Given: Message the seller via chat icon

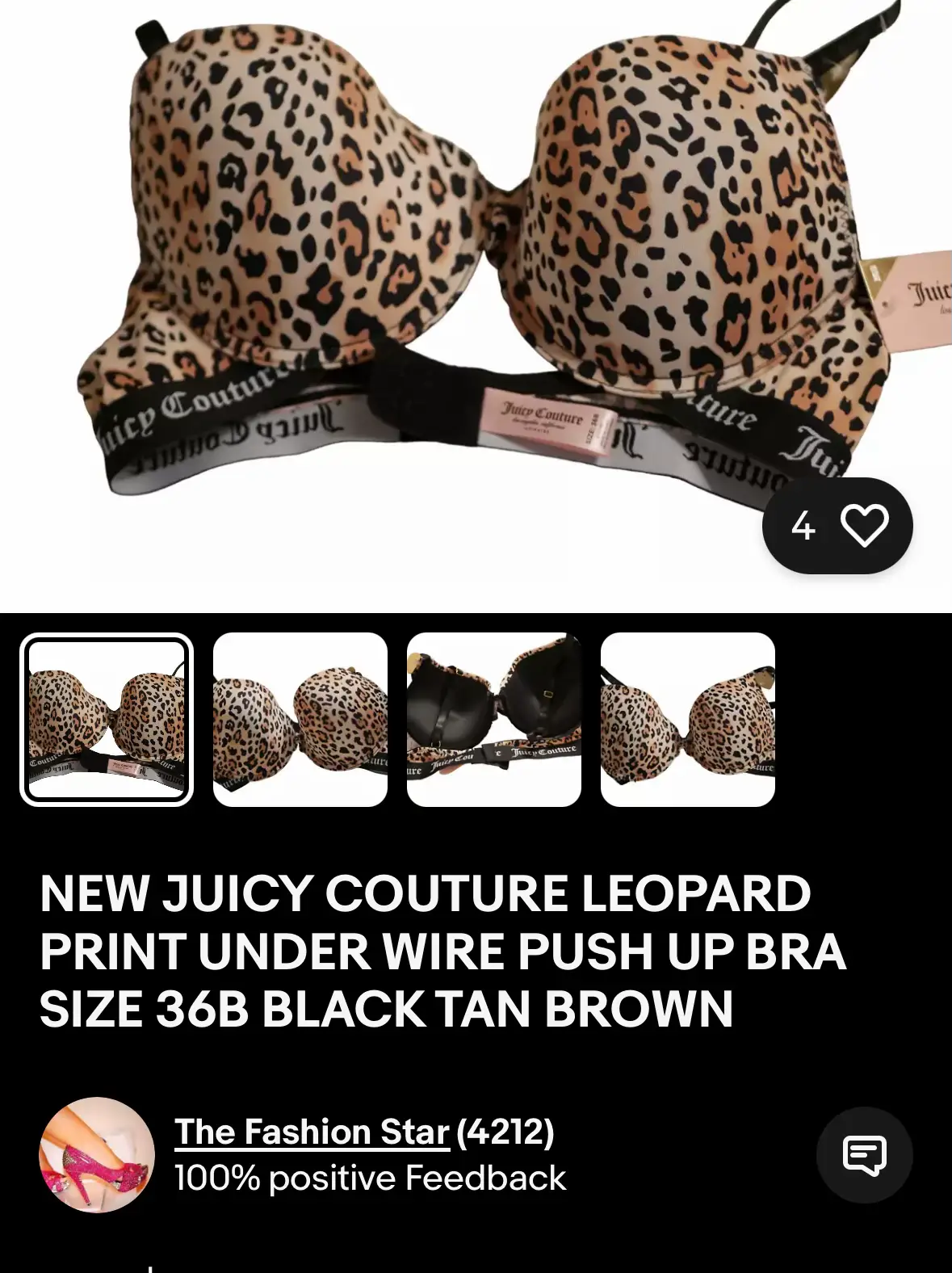Looking at the screenshot, I should (x=864, y=1154).
